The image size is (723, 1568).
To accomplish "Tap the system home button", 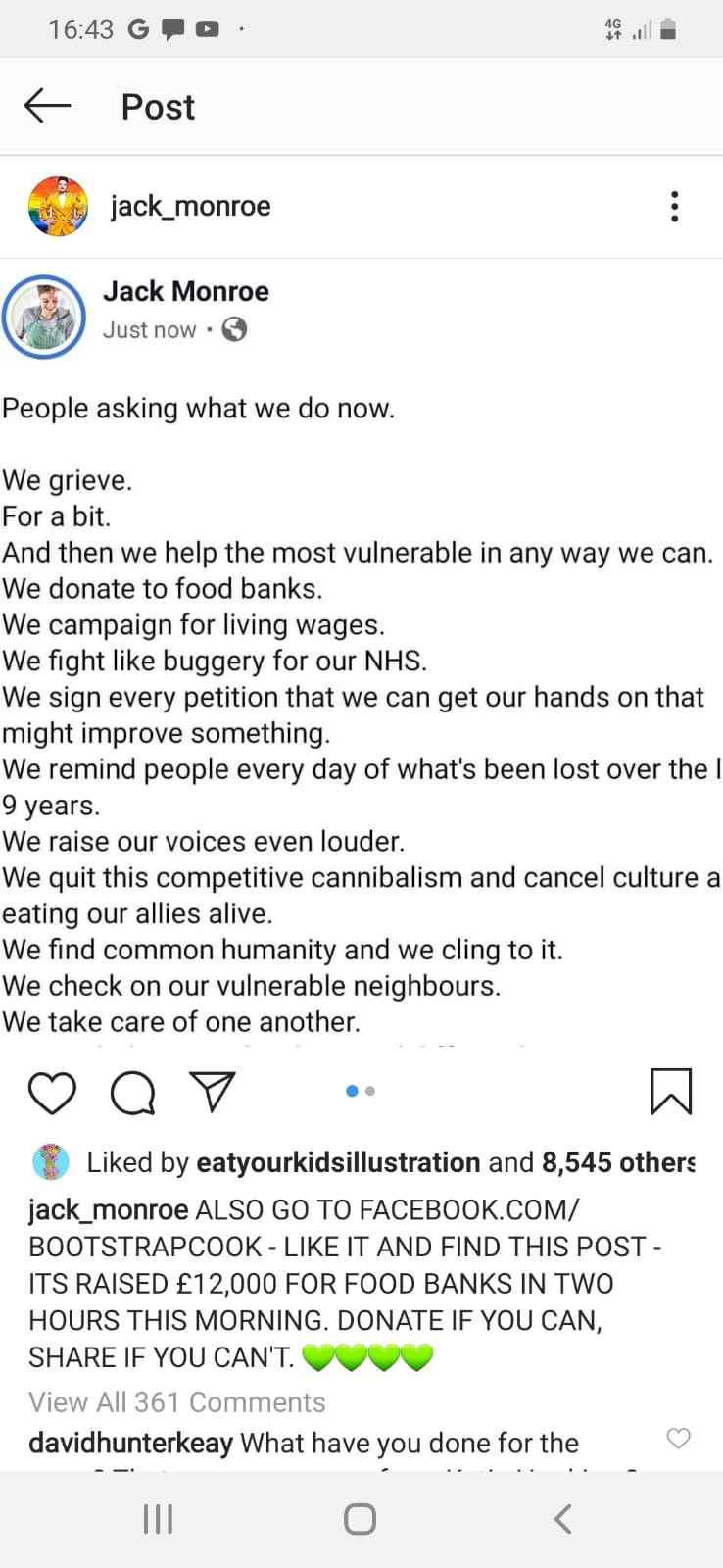I will coord(360,1519).
